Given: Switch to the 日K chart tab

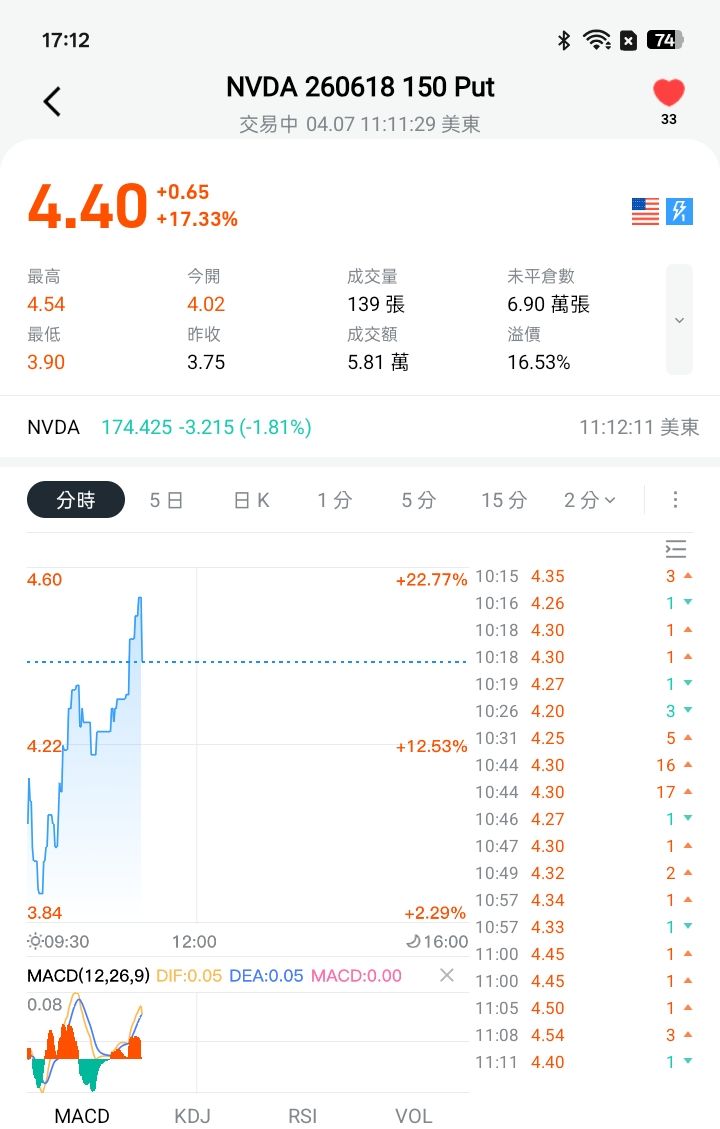Looking at the screenshot, I should (x=252, y=500).
